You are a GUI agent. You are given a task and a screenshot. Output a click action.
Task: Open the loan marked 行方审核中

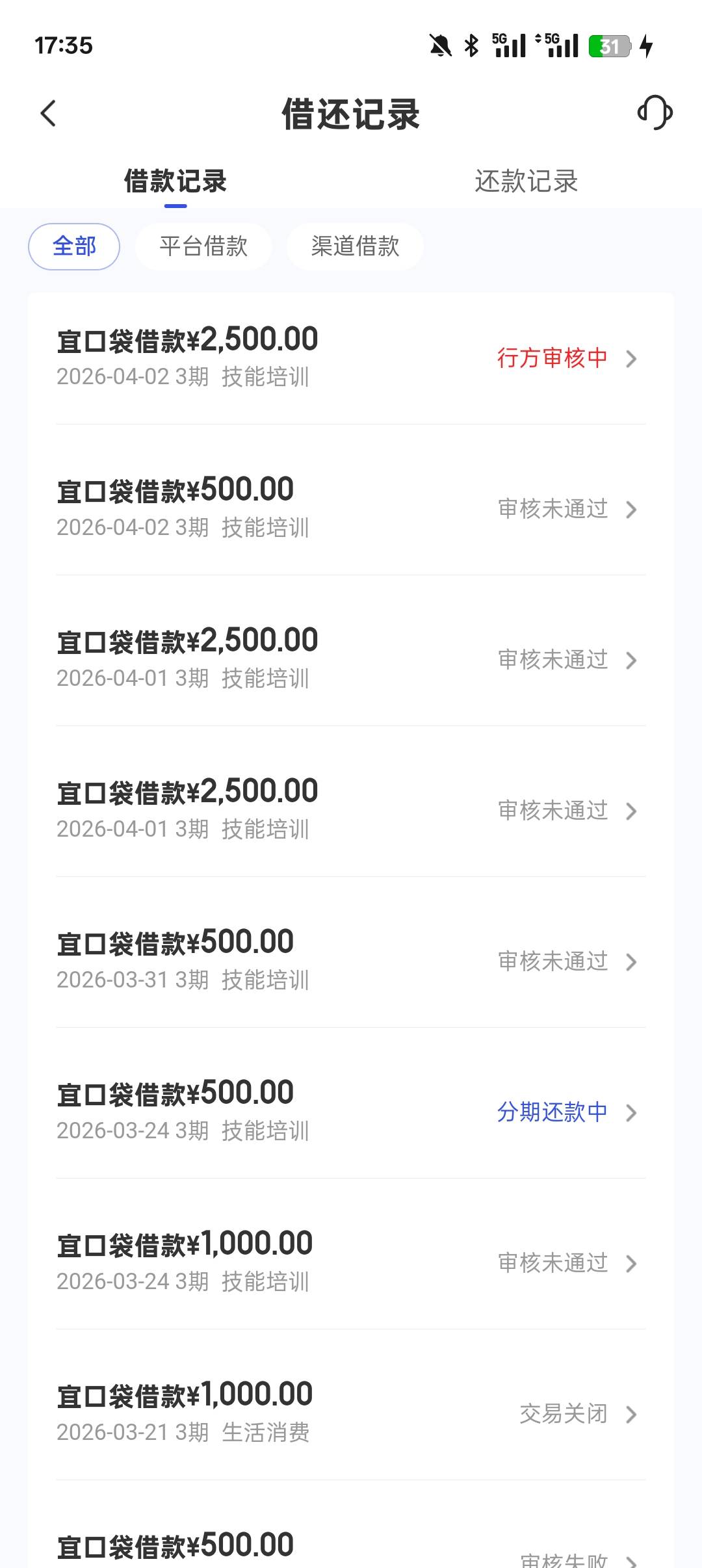coord(351,358)
